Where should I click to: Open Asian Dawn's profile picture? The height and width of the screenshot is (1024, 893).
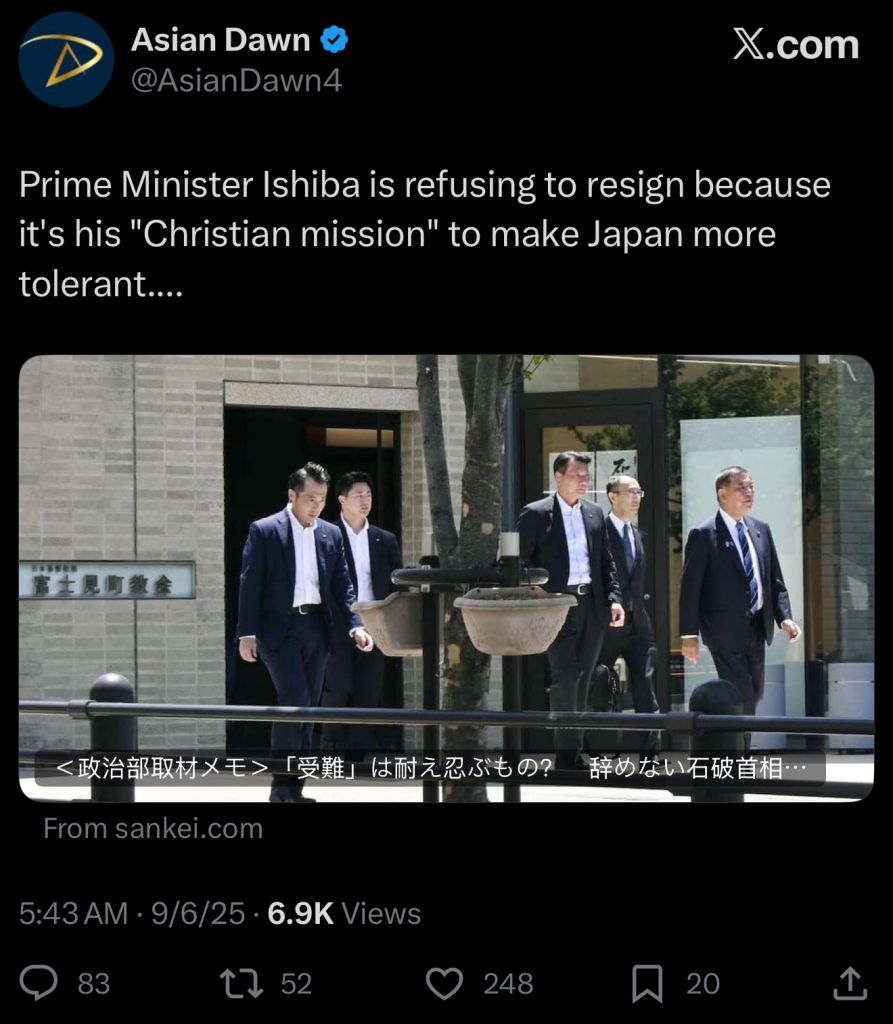(66, 60)
